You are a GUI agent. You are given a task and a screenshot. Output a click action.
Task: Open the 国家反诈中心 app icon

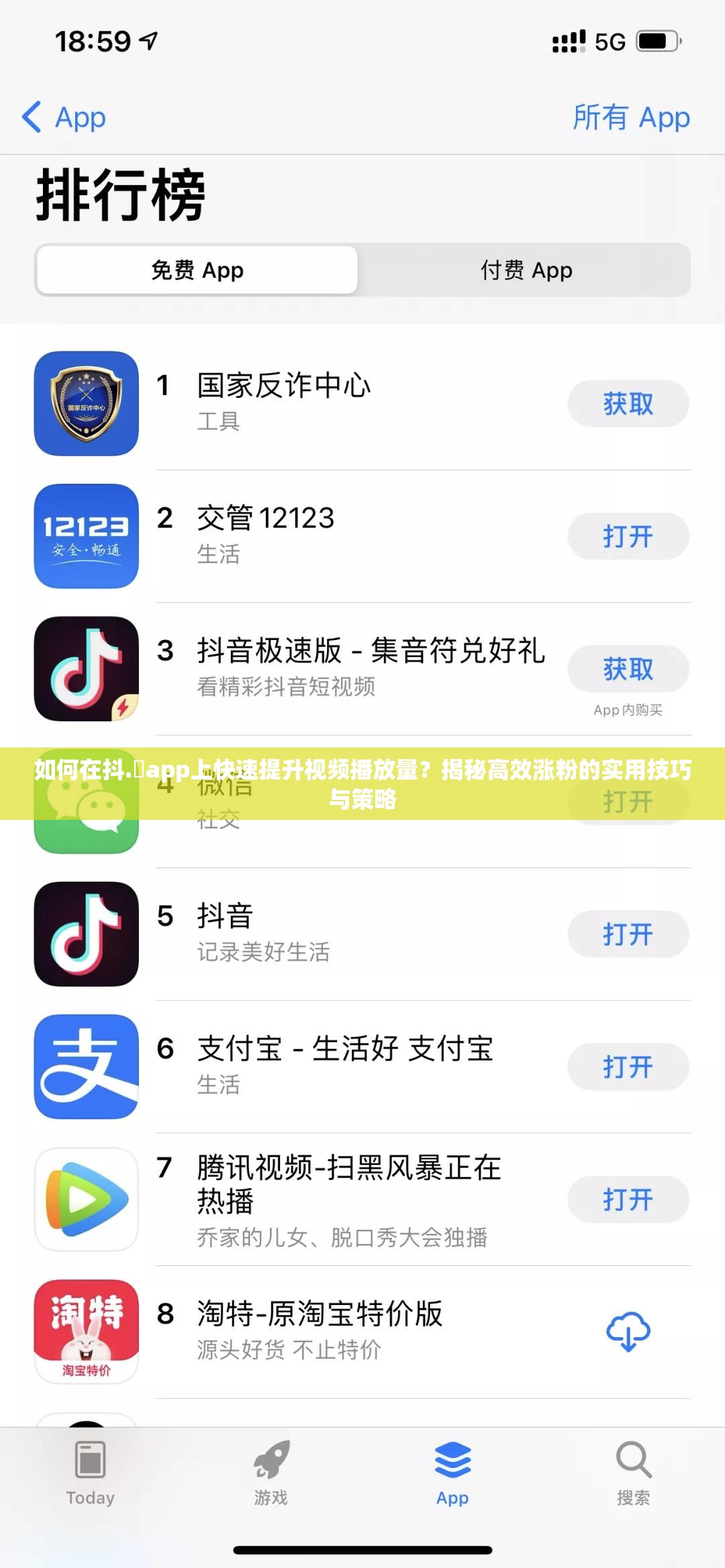tap(86, 403)
